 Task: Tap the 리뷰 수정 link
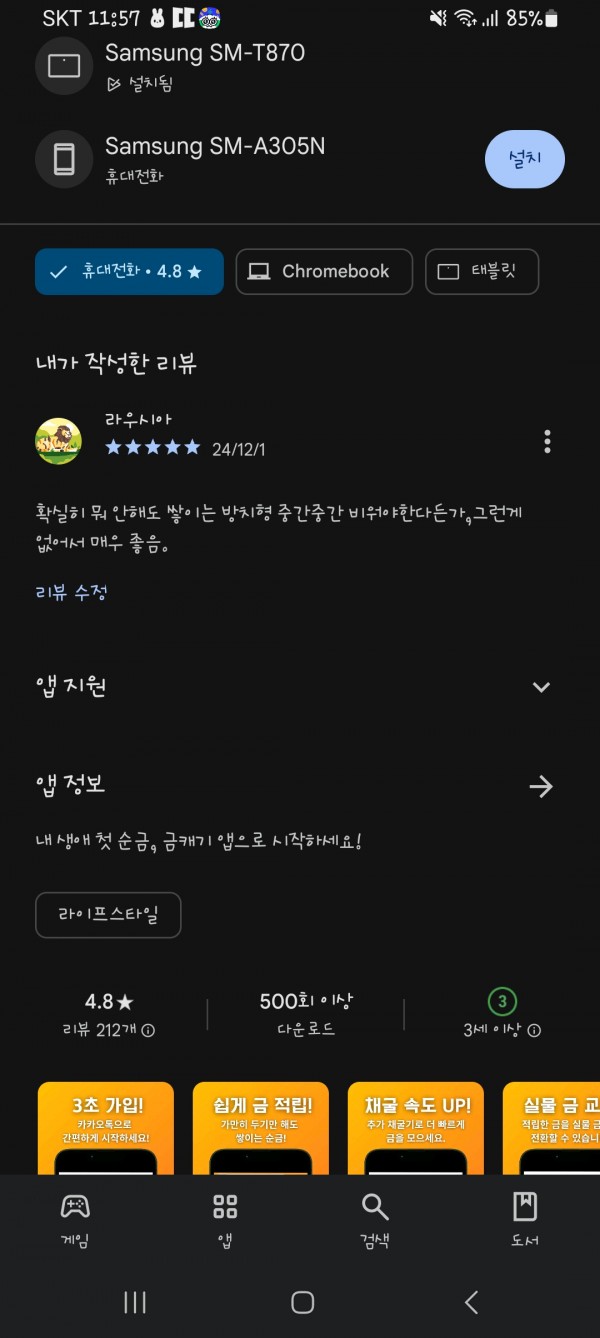click(x=71, y=592)
